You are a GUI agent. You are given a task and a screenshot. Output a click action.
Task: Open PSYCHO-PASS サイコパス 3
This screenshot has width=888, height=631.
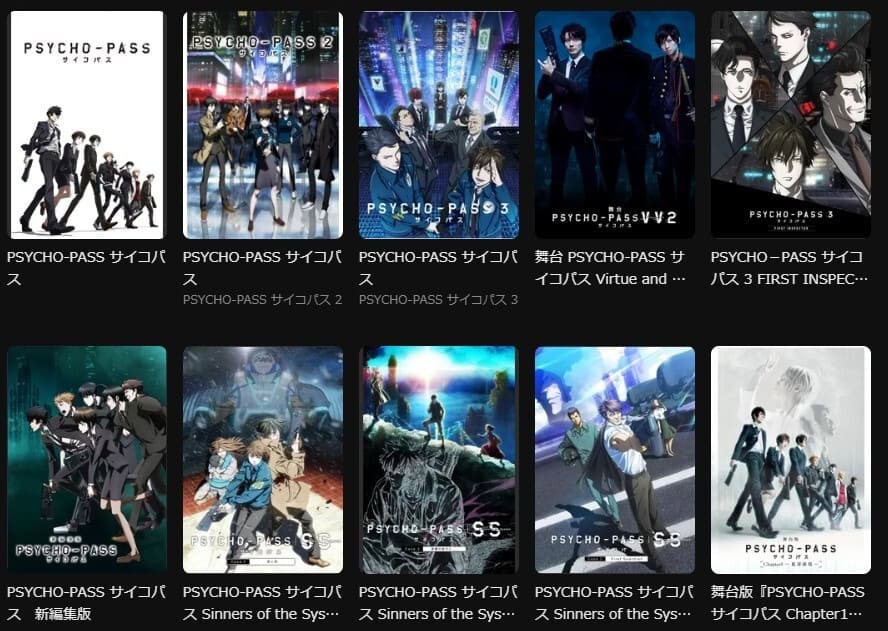[438, 125]
